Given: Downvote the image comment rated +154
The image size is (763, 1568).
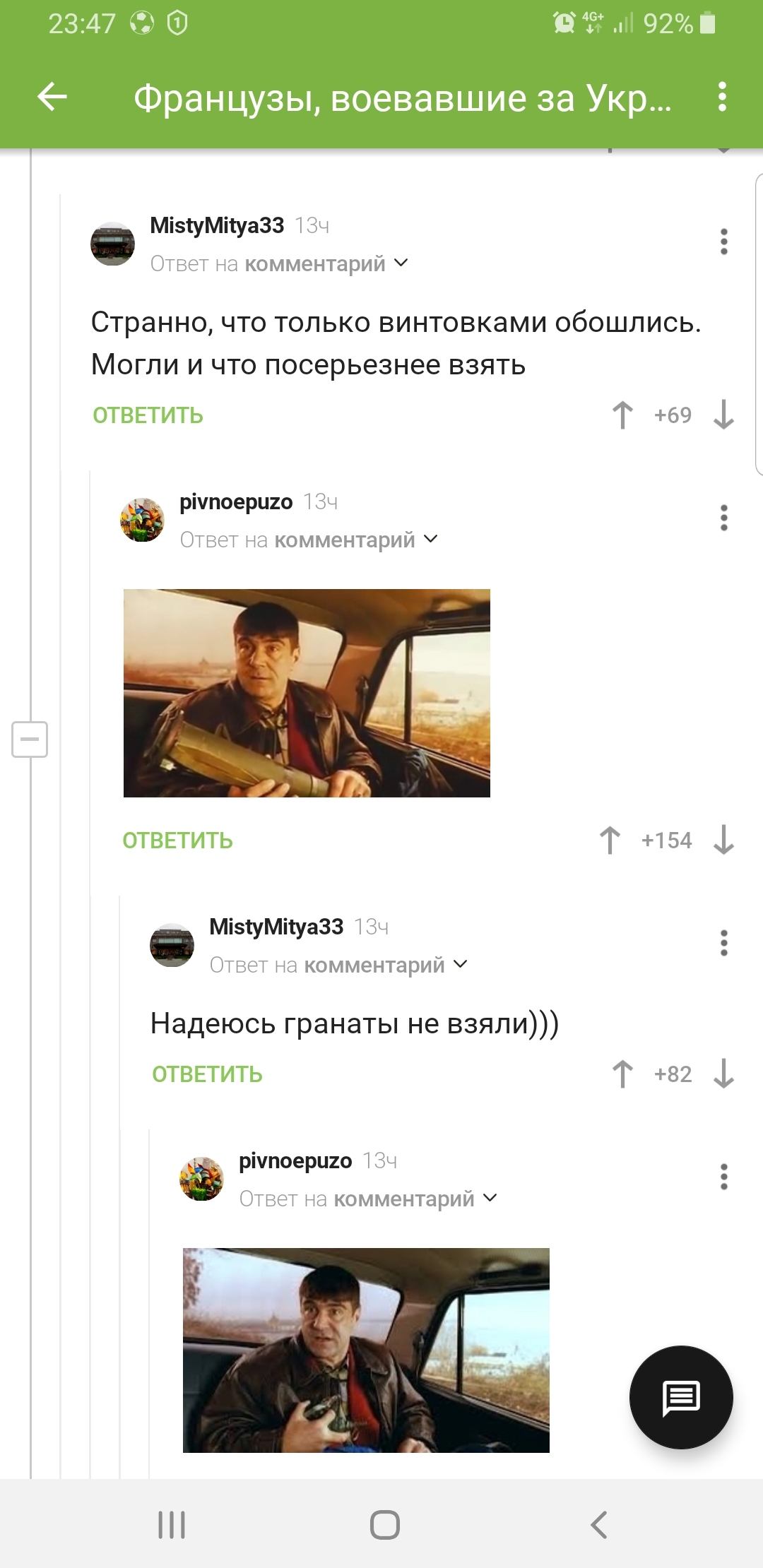Looking at the screenshot, I should pos(723,841).
